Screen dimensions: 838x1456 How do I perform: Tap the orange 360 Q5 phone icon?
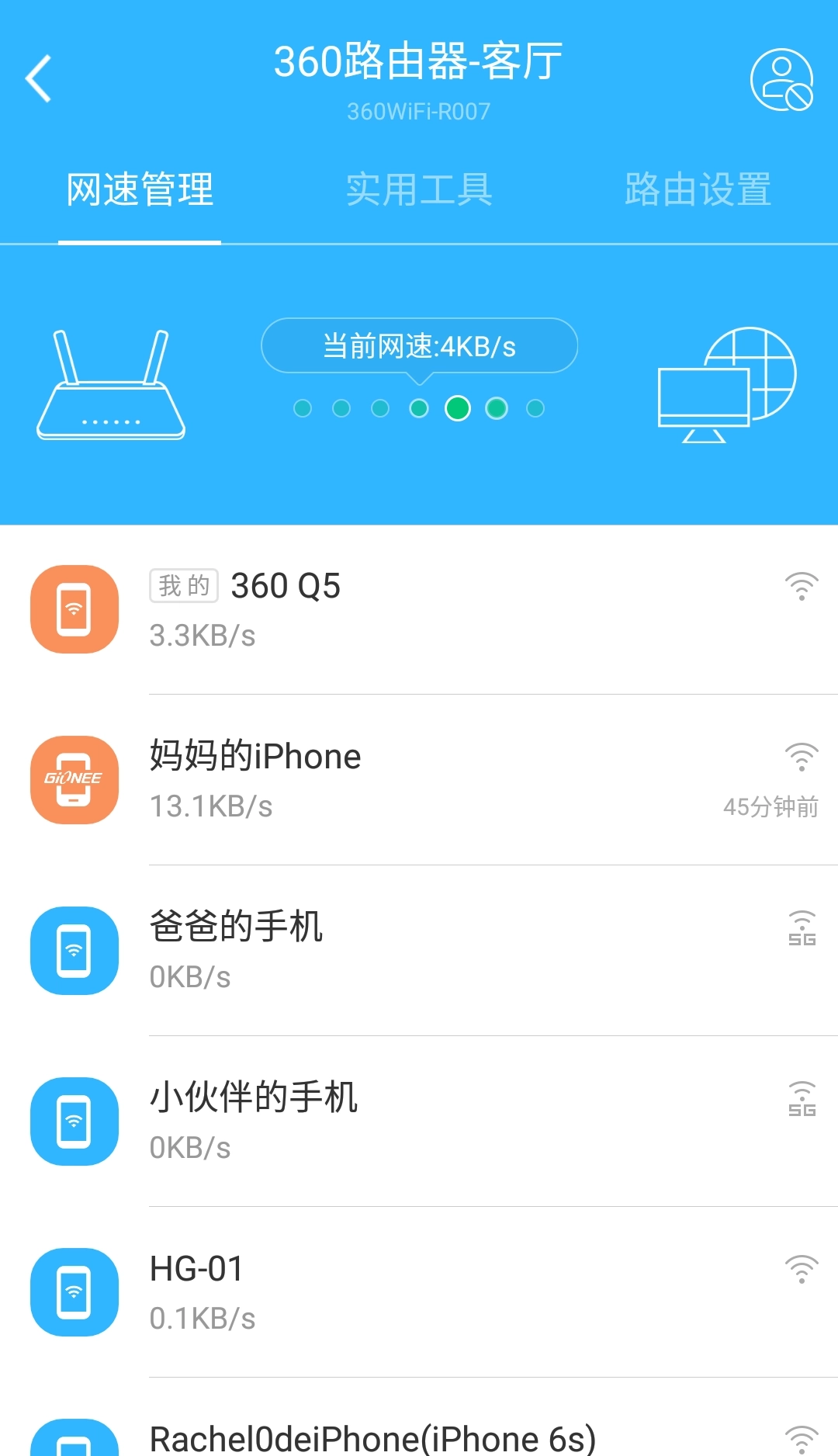74,609
